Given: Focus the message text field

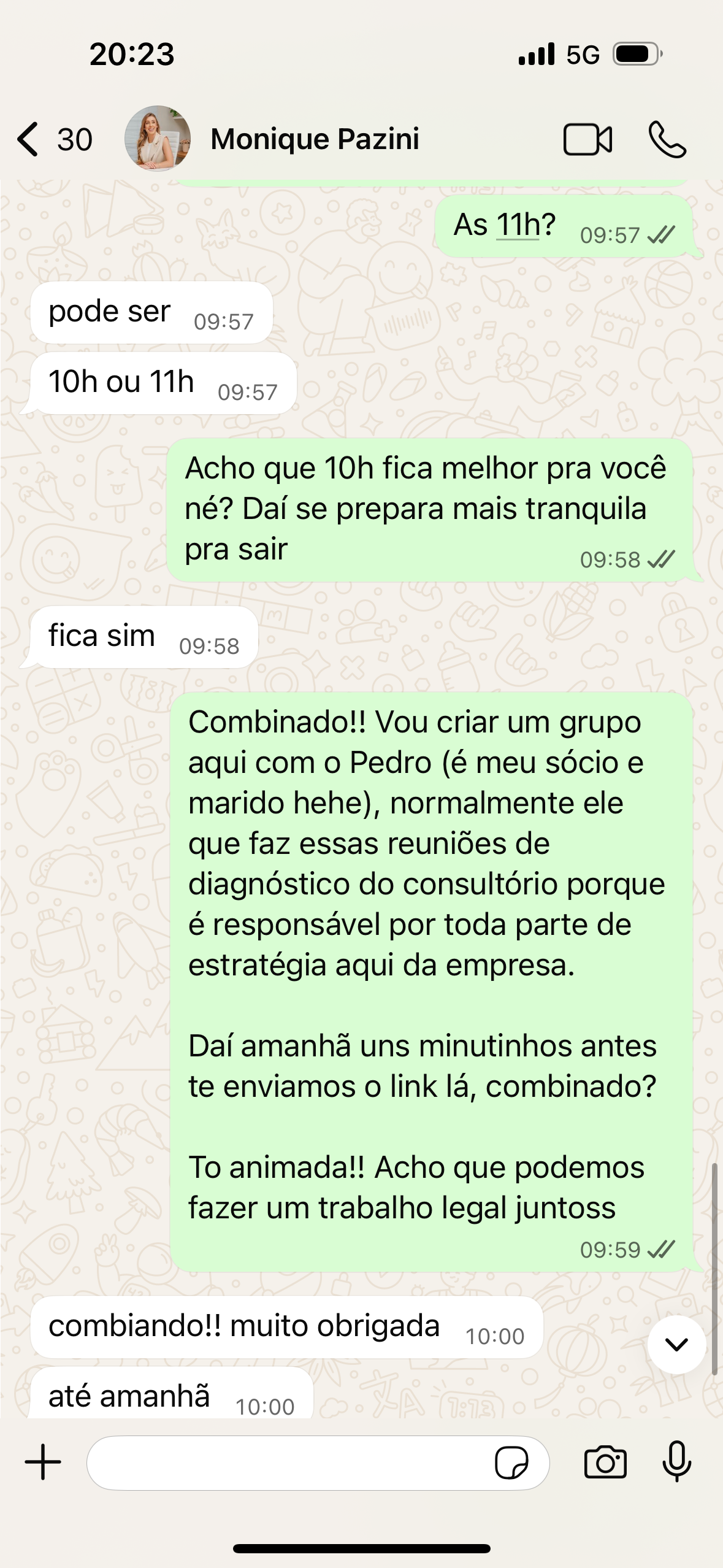Looking at the screenshot, I should pyautogui.click(x=288, y=1463).
